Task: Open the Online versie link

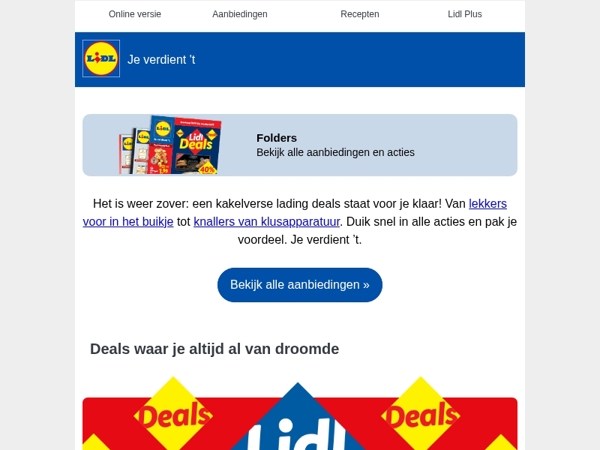Action: 134,14
